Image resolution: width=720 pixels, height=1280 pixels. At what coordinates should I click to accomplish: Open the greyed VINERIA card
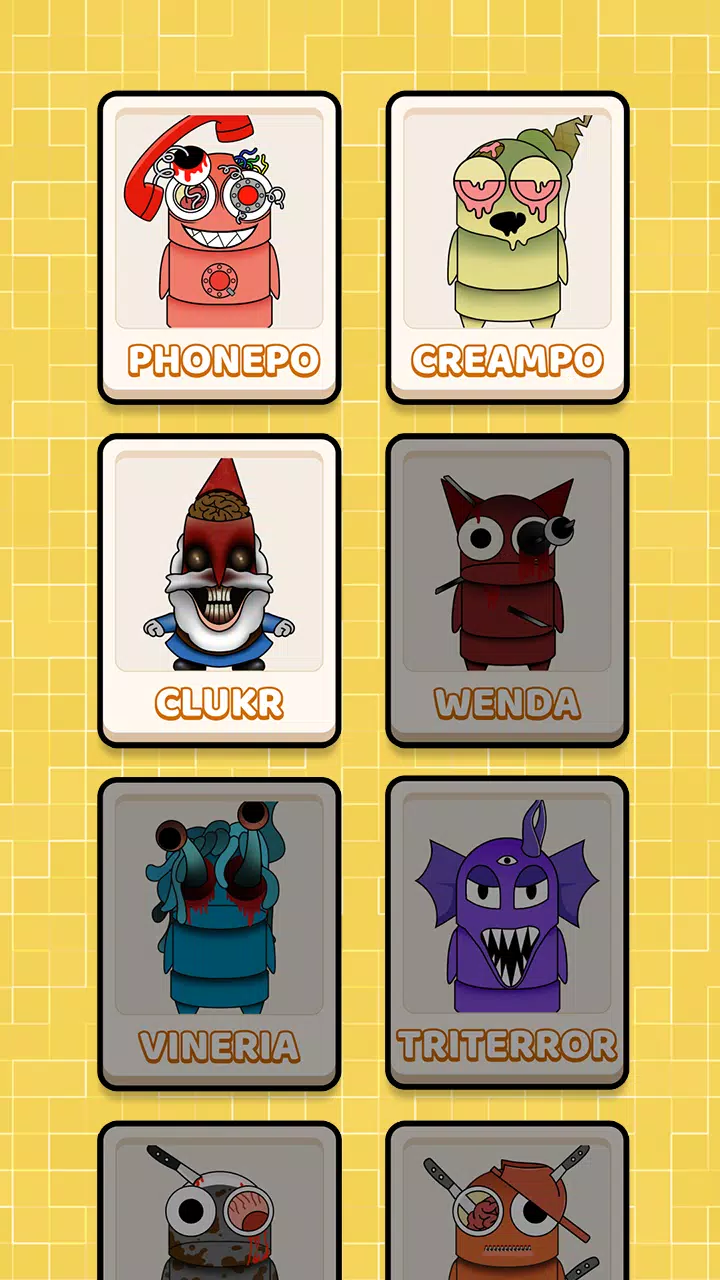(x=219, y=933)
